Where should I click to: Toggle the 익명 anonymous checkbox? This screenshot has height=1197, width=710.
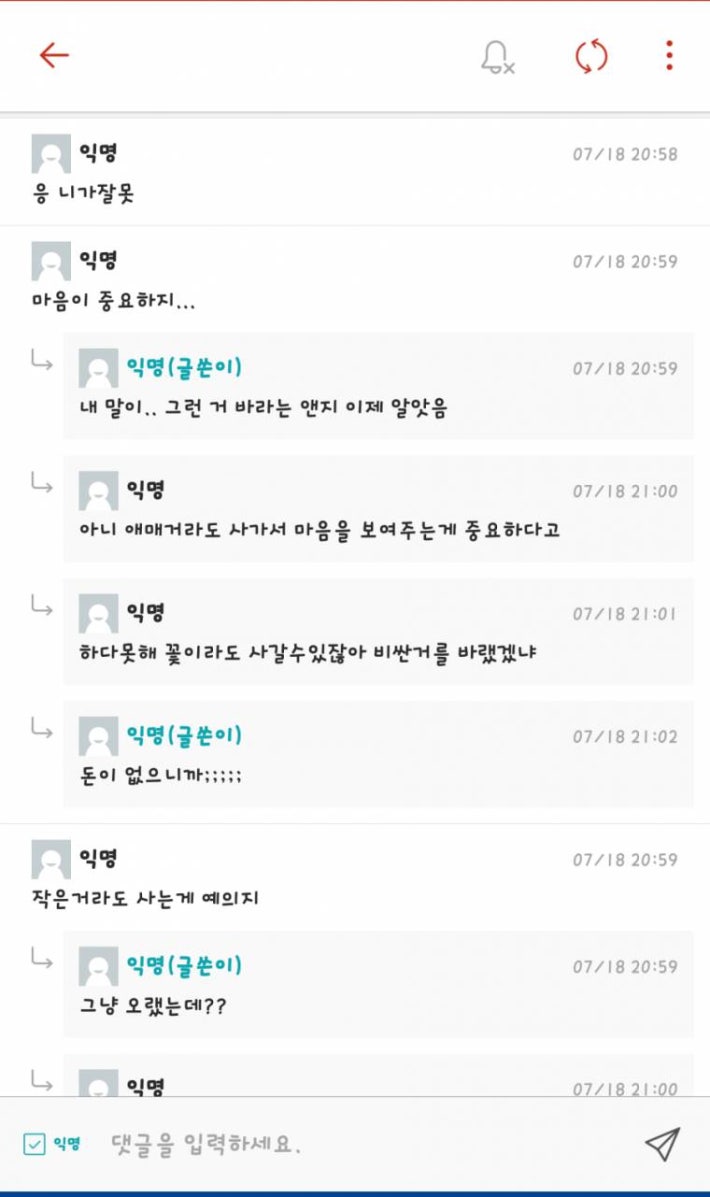tap(34, 1143)
